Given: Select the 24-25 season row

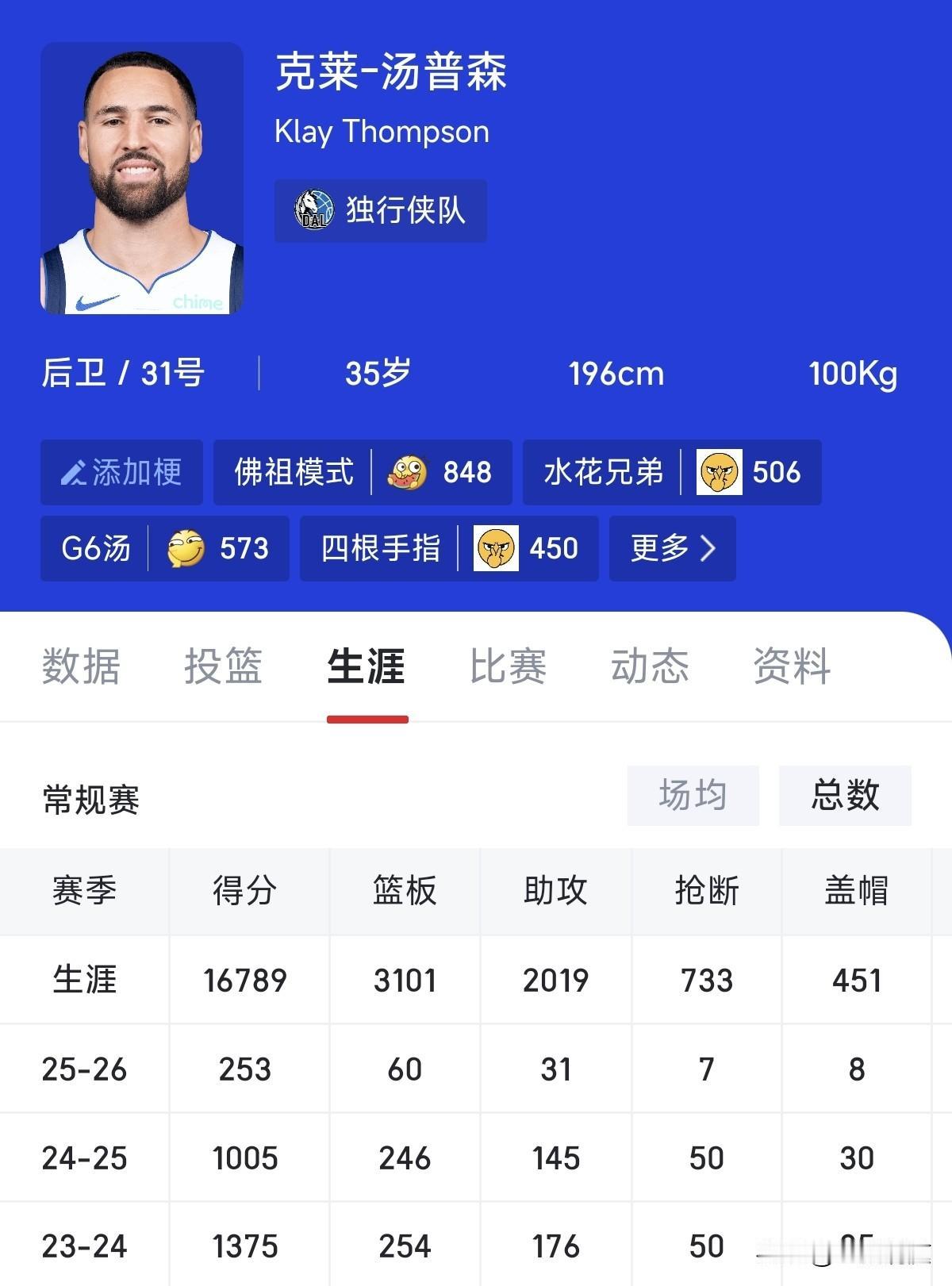Looking at the screenshot, I should 476,1157.
